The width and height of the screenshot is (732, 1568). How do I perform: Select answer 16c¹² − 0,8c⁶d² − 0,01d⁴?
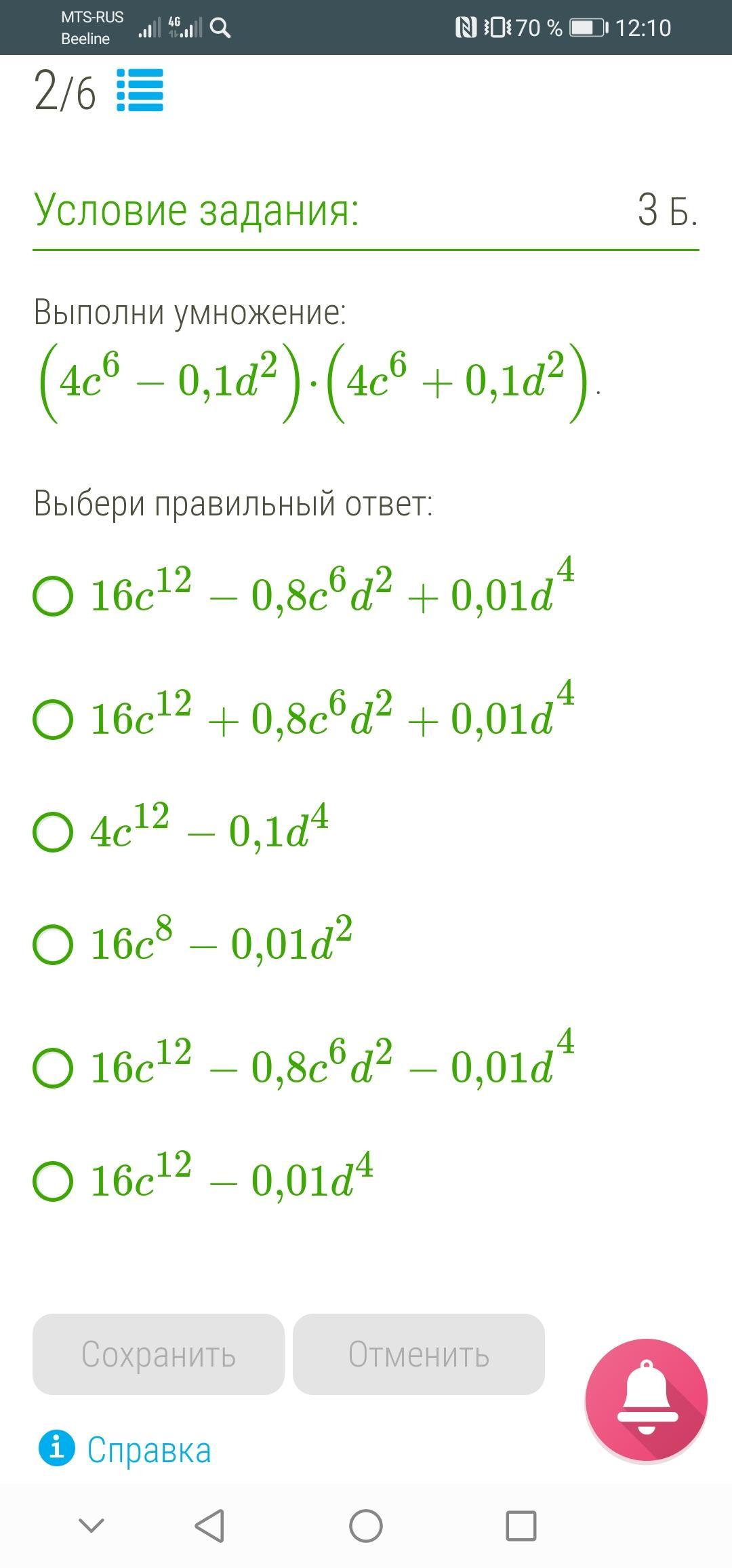[x=53, y=1067]
